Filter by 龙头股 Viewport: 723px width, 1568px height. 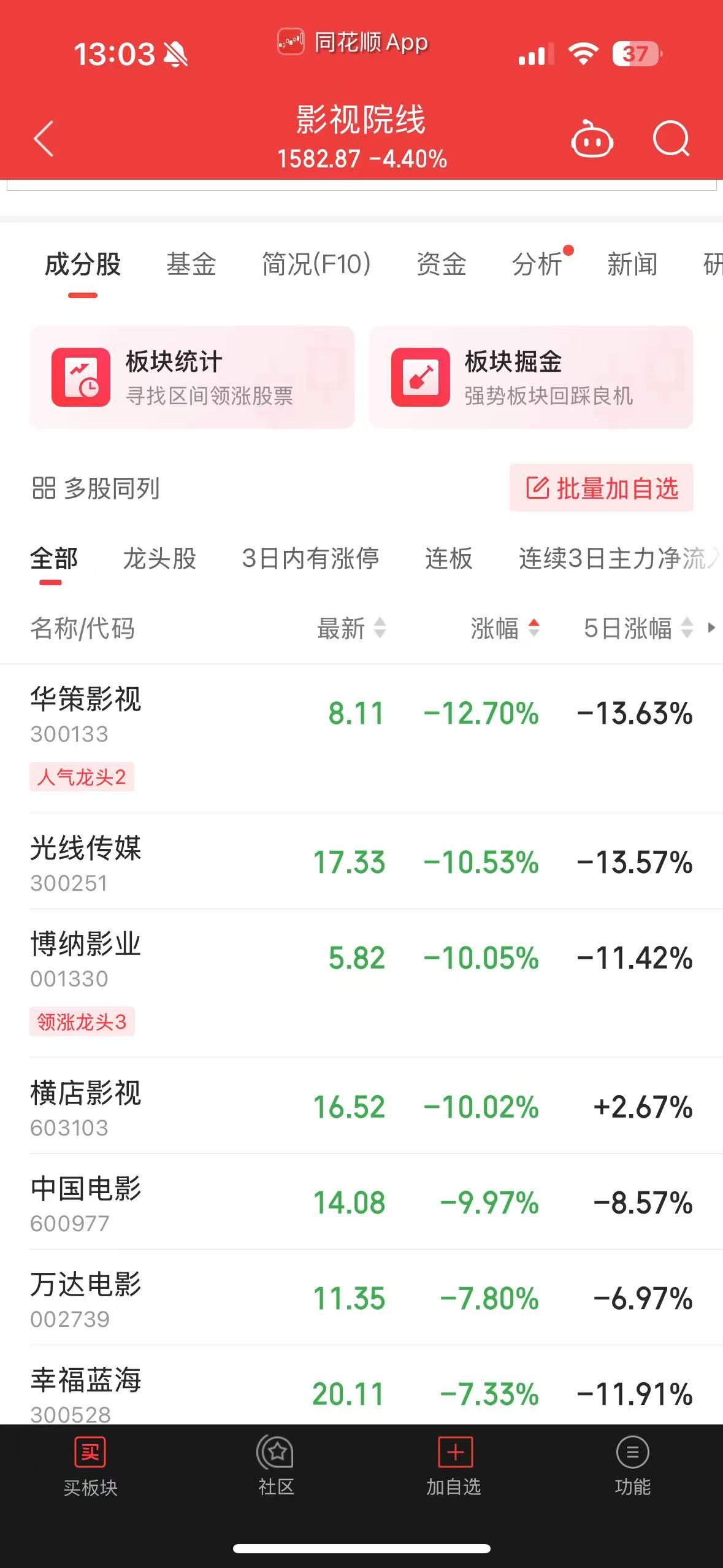159,558
